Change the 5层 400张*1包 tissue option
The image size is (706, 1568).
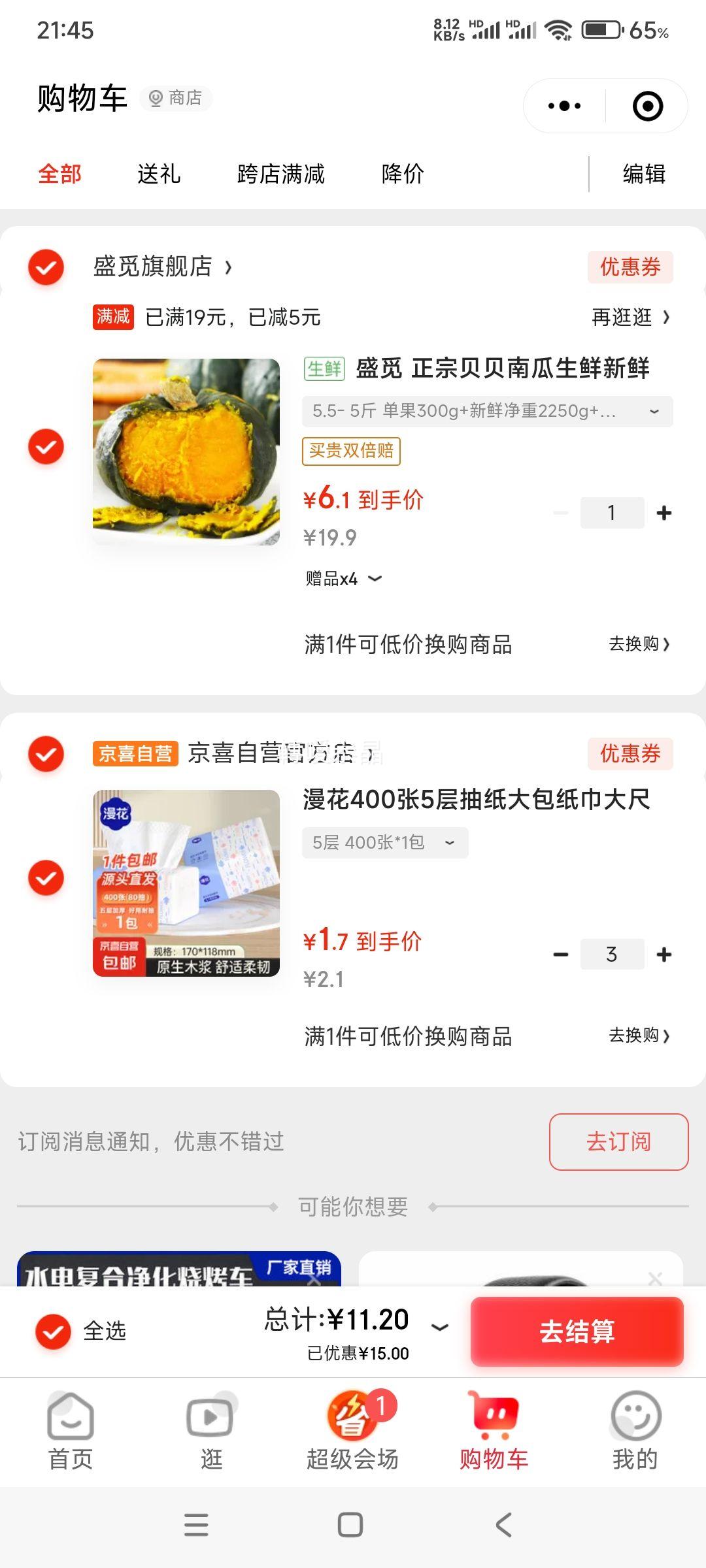(x=384, y=843)
